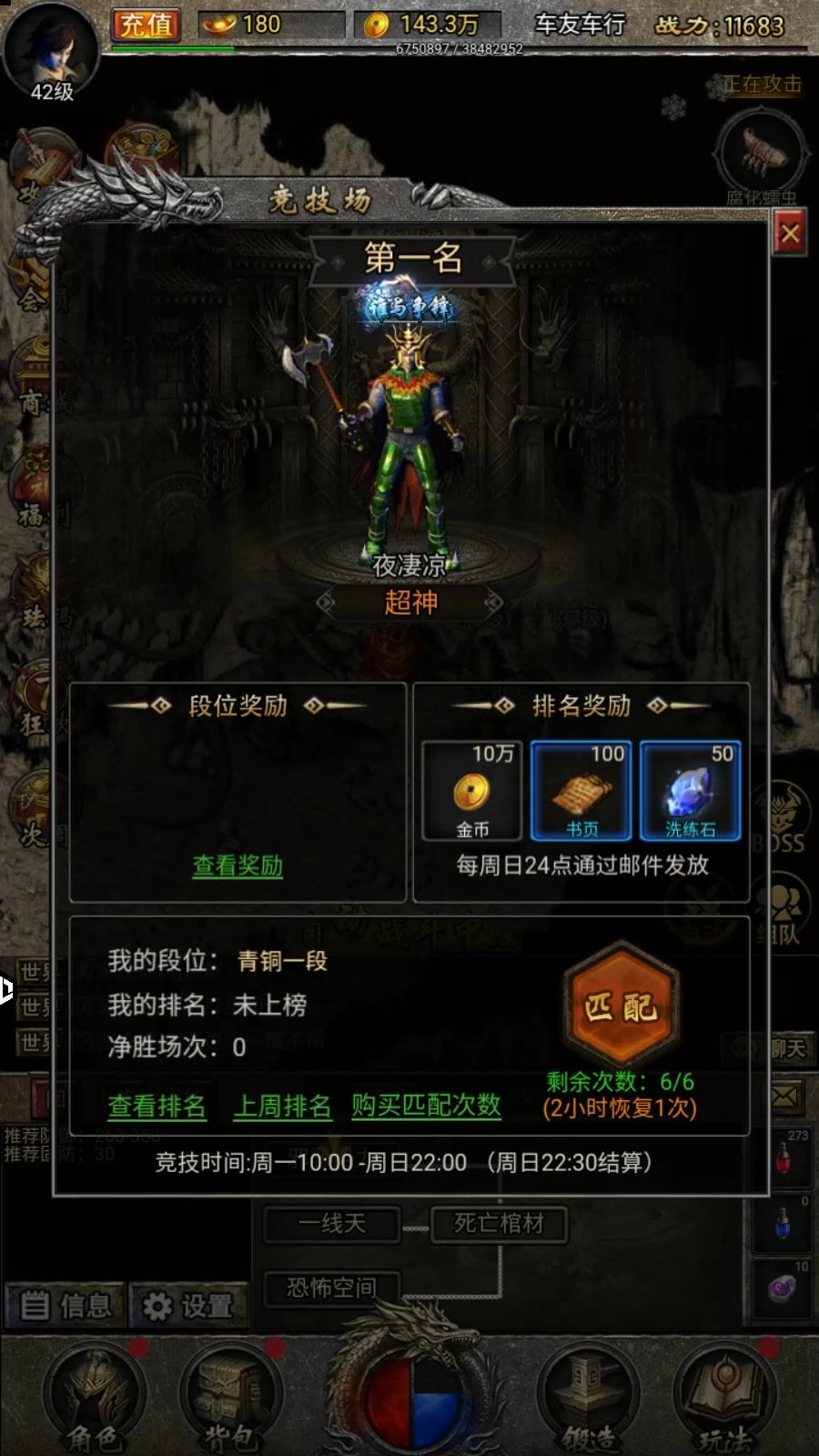This screenshot has width=819, height=1456.
Task: Open the 查看奖励 link
Action: pos(238,864)
